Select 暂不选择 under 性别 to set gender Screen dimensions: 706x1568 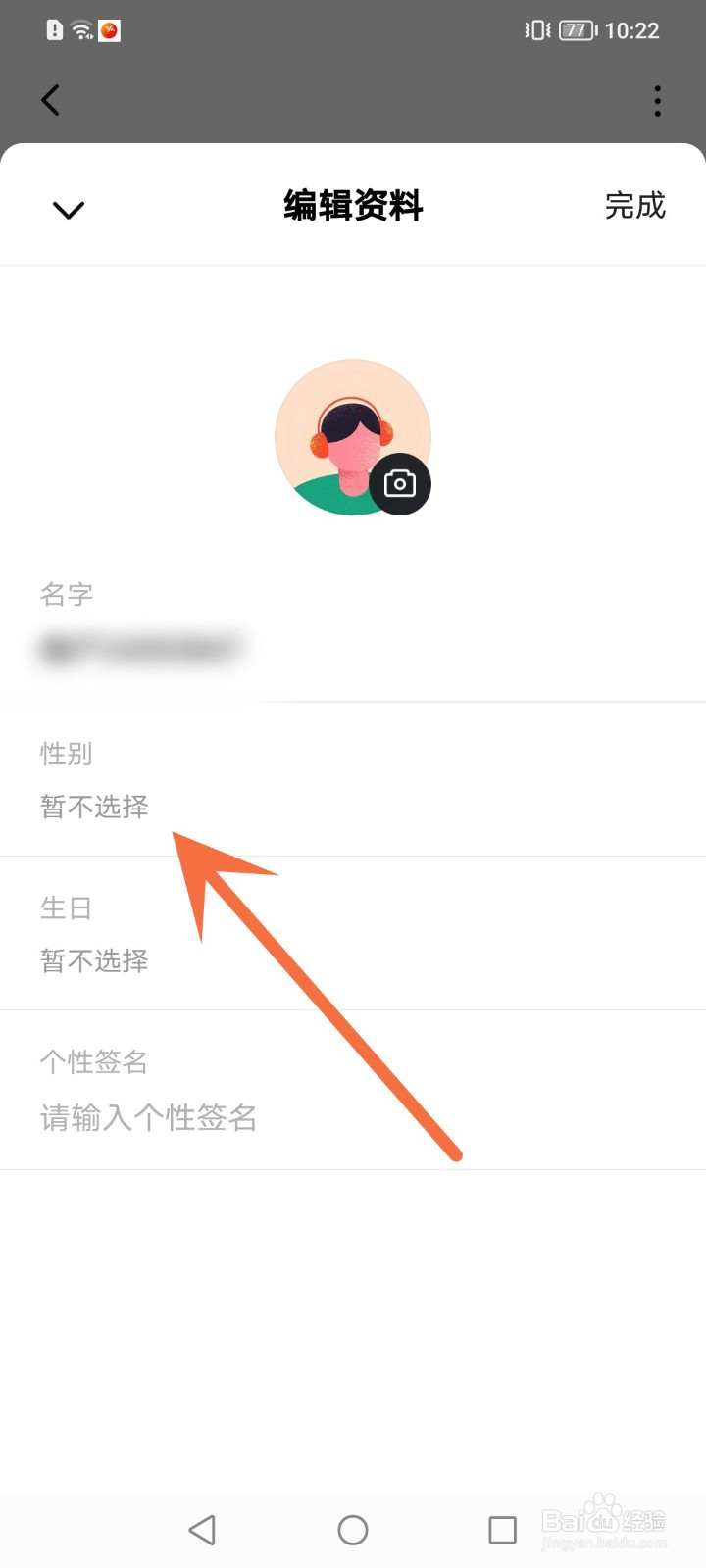click(x=93, y=807)
